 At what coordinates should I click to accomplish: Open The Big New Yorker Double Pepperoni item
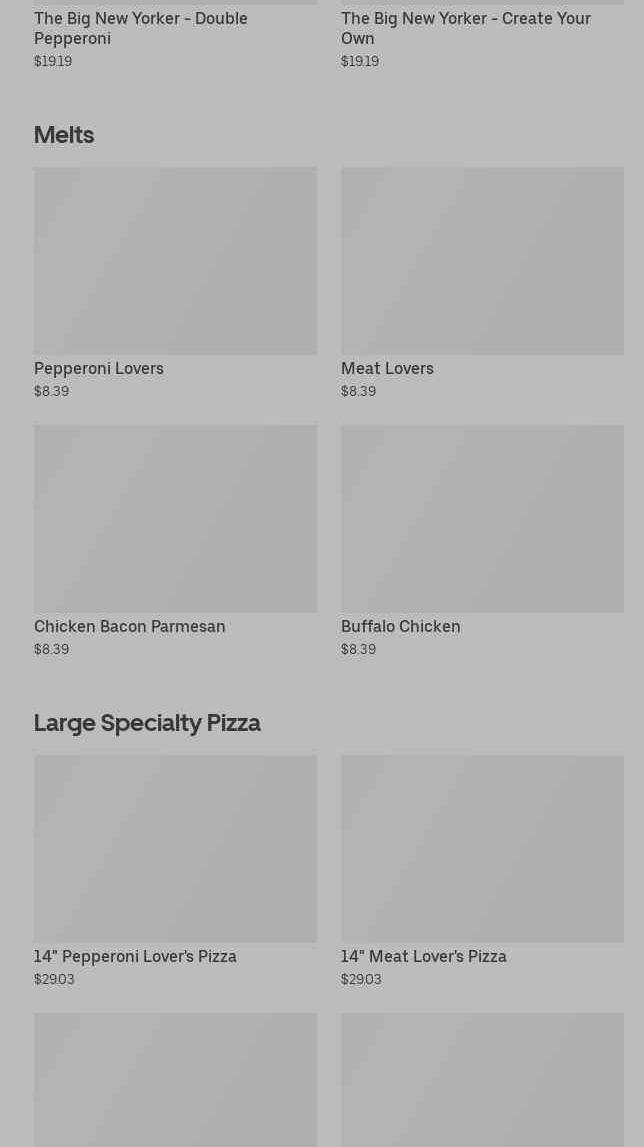[x=141, y=28]
